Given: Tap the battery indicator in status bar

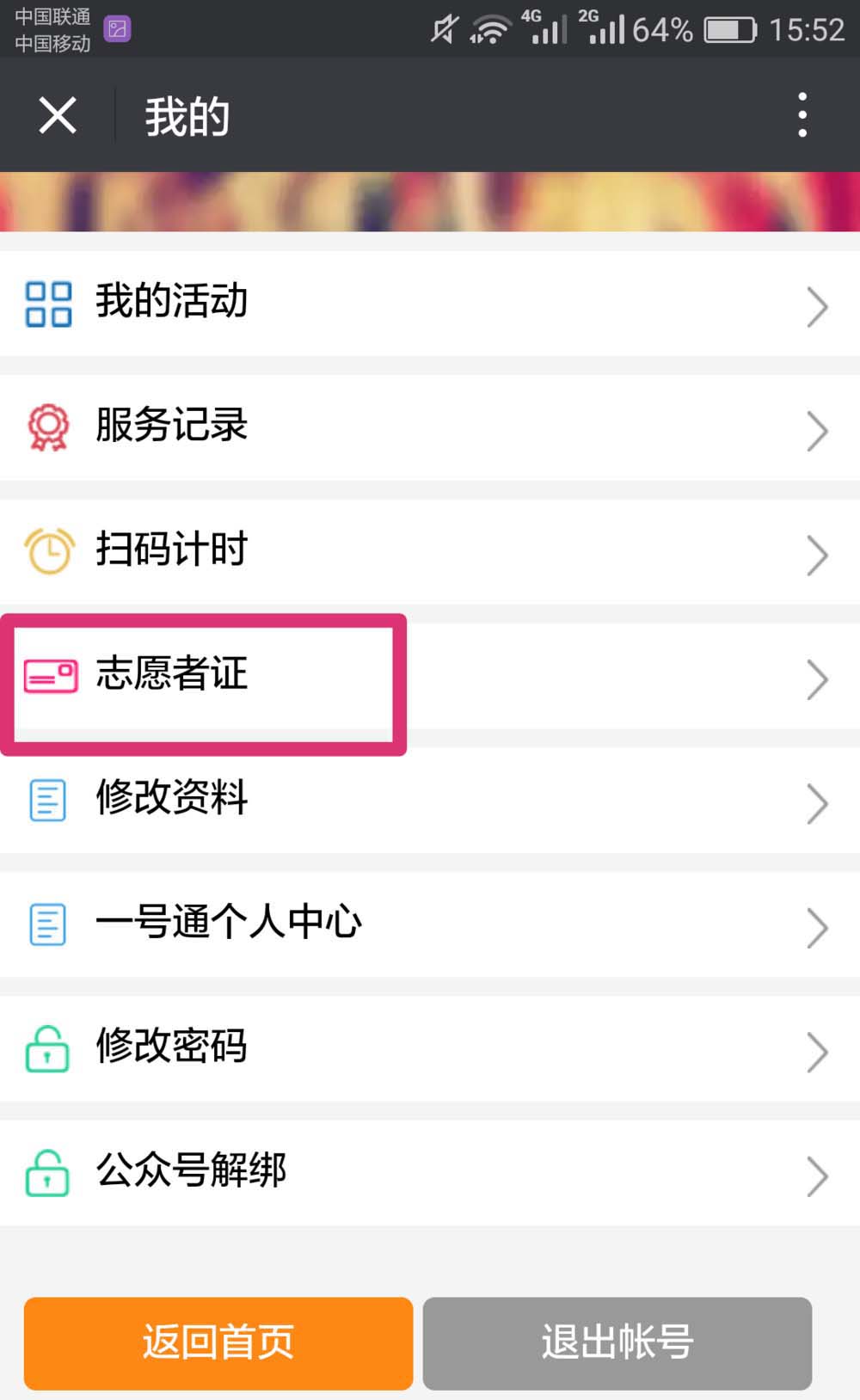Looking at the screenshot, I should 732,28.
